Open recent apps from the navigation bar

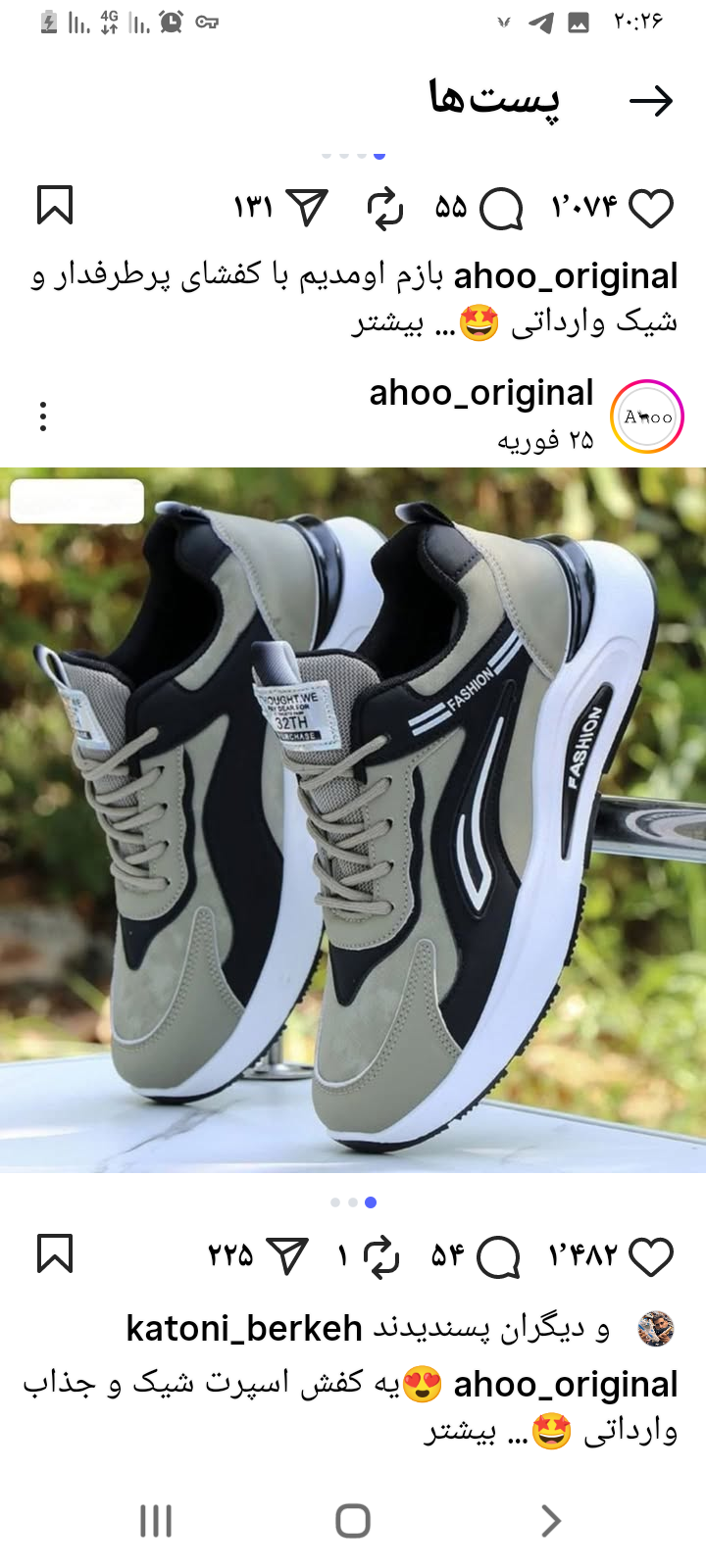click(156, 1521)
